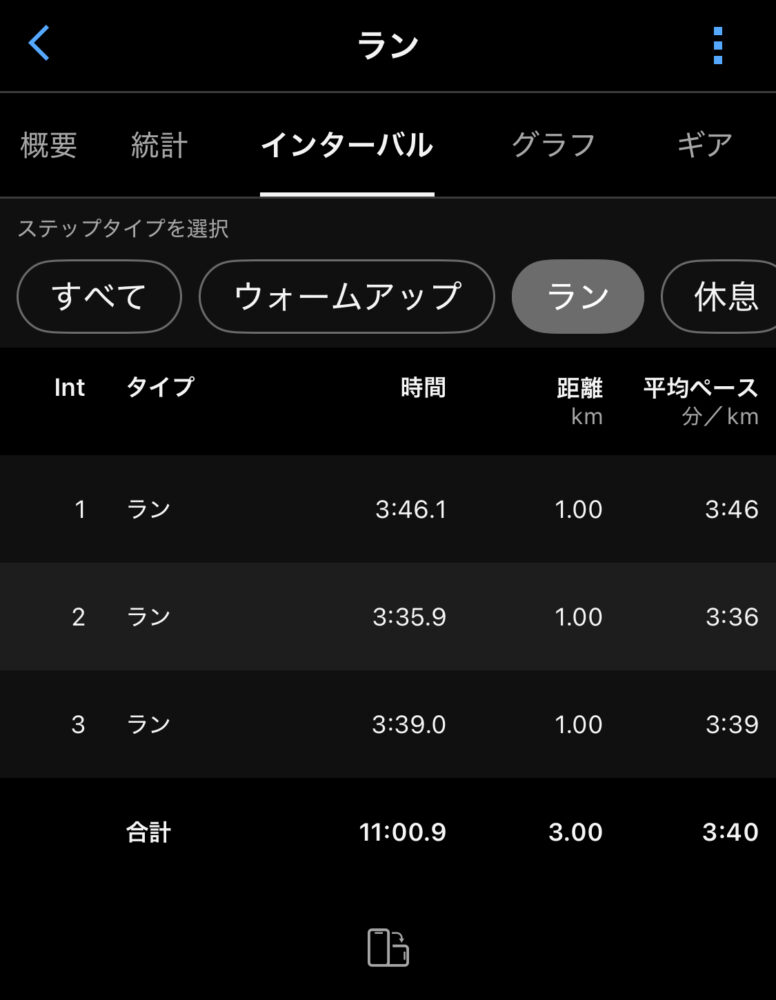Tap the phone rotate icon below the table
The image size is (776, 1000).
[x=388, y=947]
